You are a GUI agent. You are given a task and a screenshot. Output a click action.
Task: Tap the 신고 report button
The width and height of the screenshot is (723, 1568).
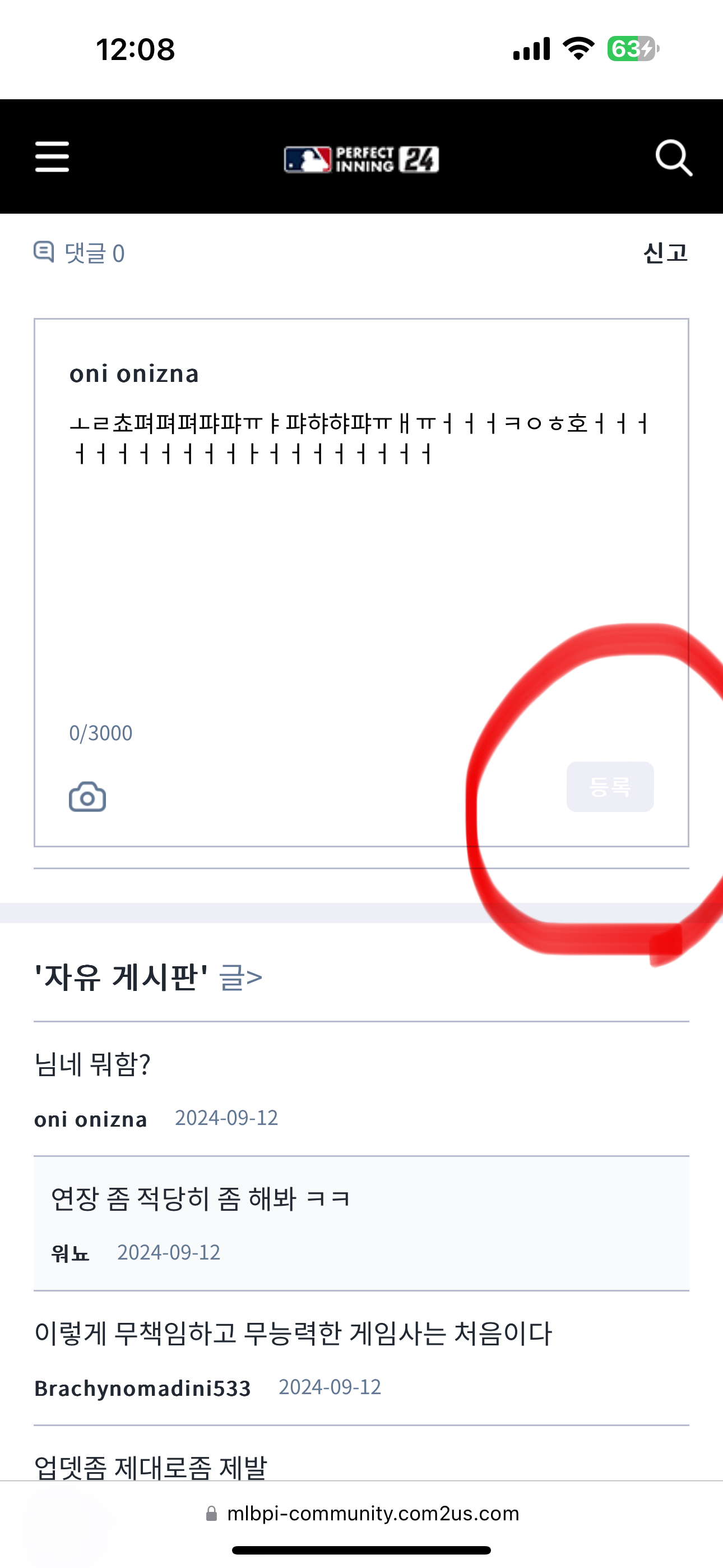click(x=665, y=252)
